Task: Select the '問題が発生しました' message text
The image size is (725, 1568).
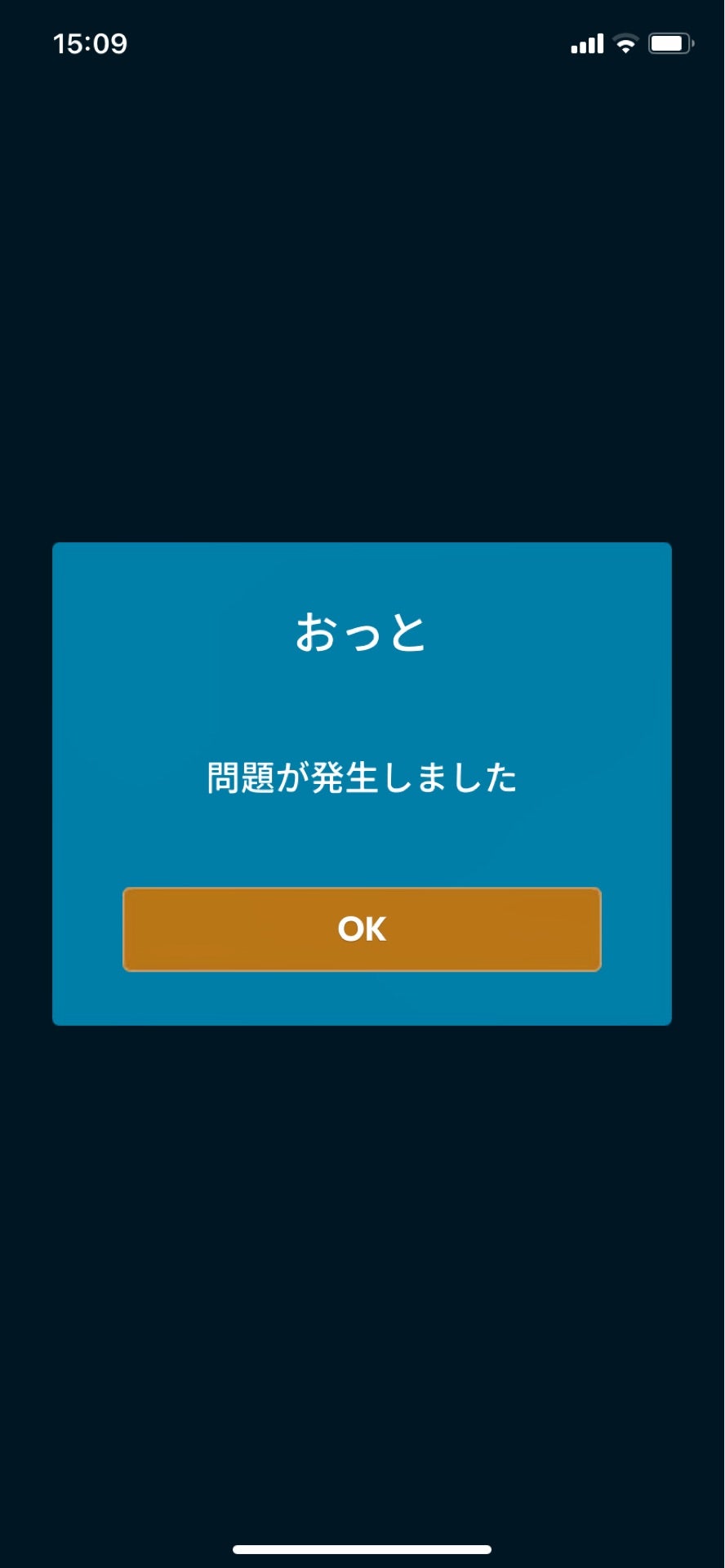Action: pyautogui.click(x=362, y=777)
